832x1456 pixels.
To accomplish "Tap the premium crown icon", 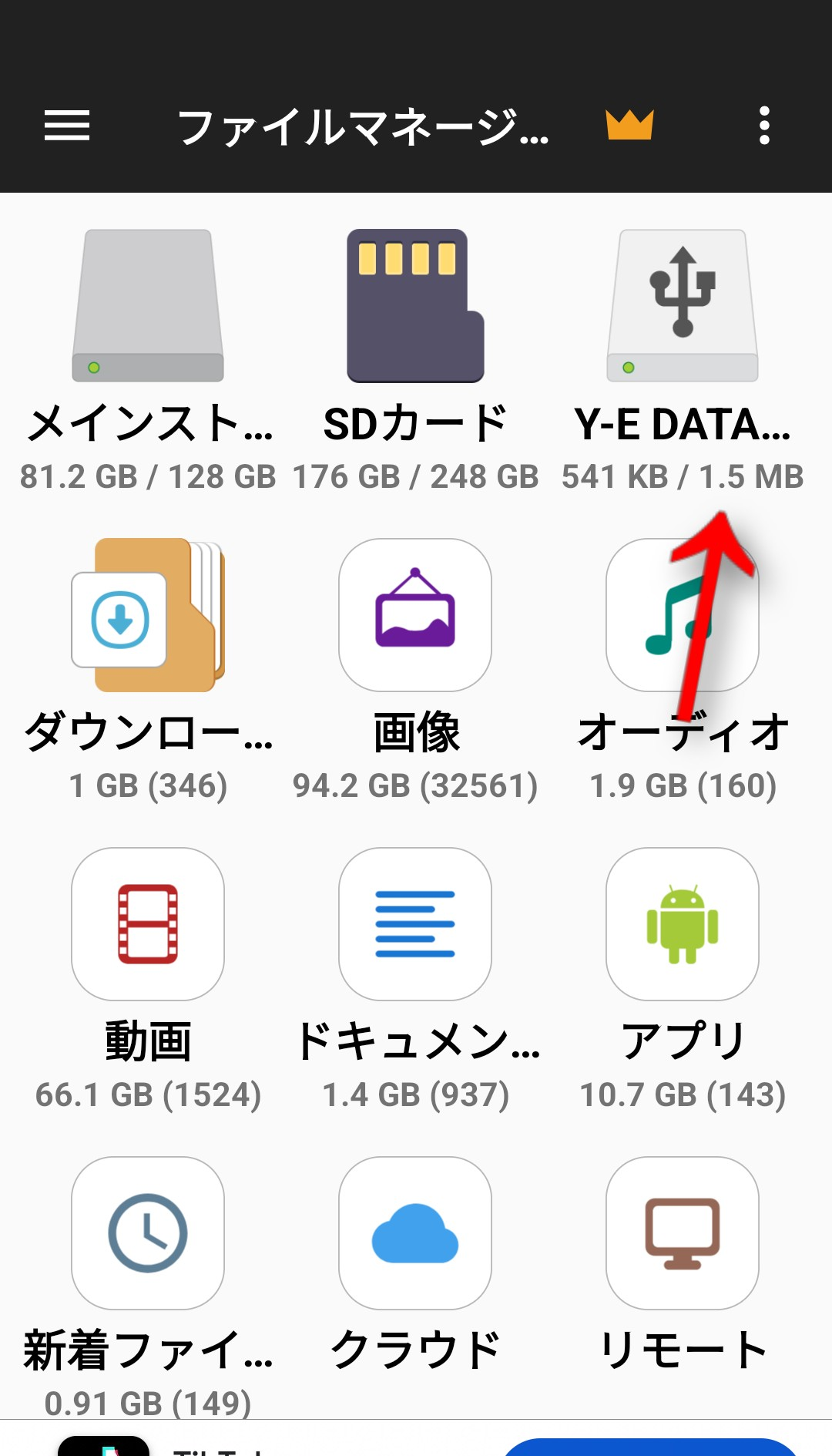I will click(629, 125).
